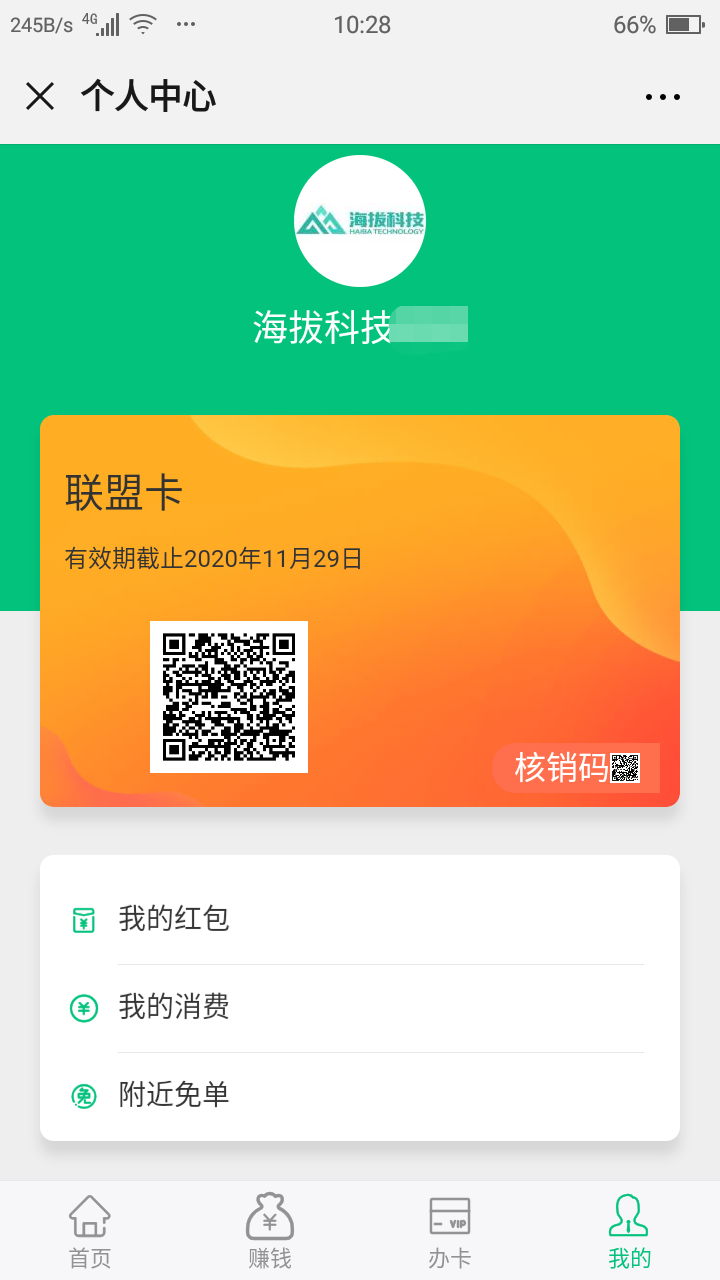Tap the 核销码 button
This screenshot has height=1280, width=720.
[x=576, y=768]
